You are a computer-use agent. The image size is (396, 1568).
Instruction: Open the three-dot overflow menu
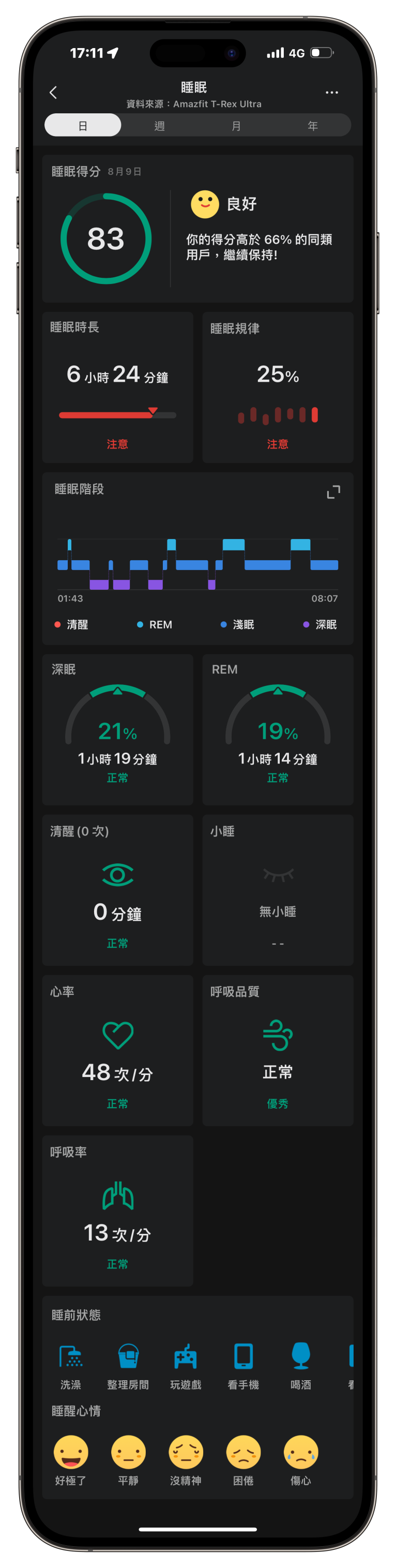pos(331,93)
